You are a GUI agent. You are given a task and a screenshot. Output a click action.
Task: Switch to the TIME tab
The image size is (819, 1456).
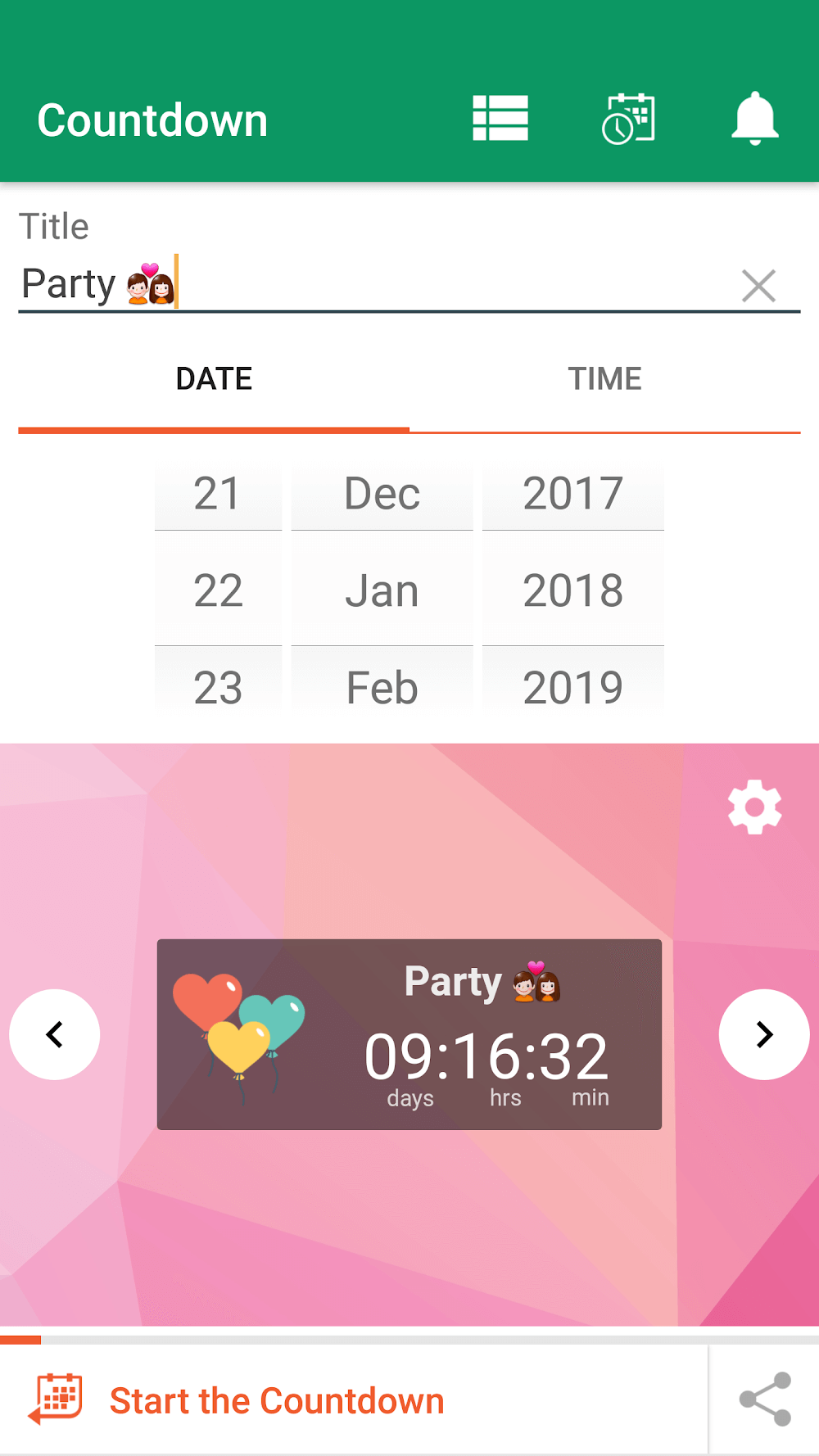point(604,379)
